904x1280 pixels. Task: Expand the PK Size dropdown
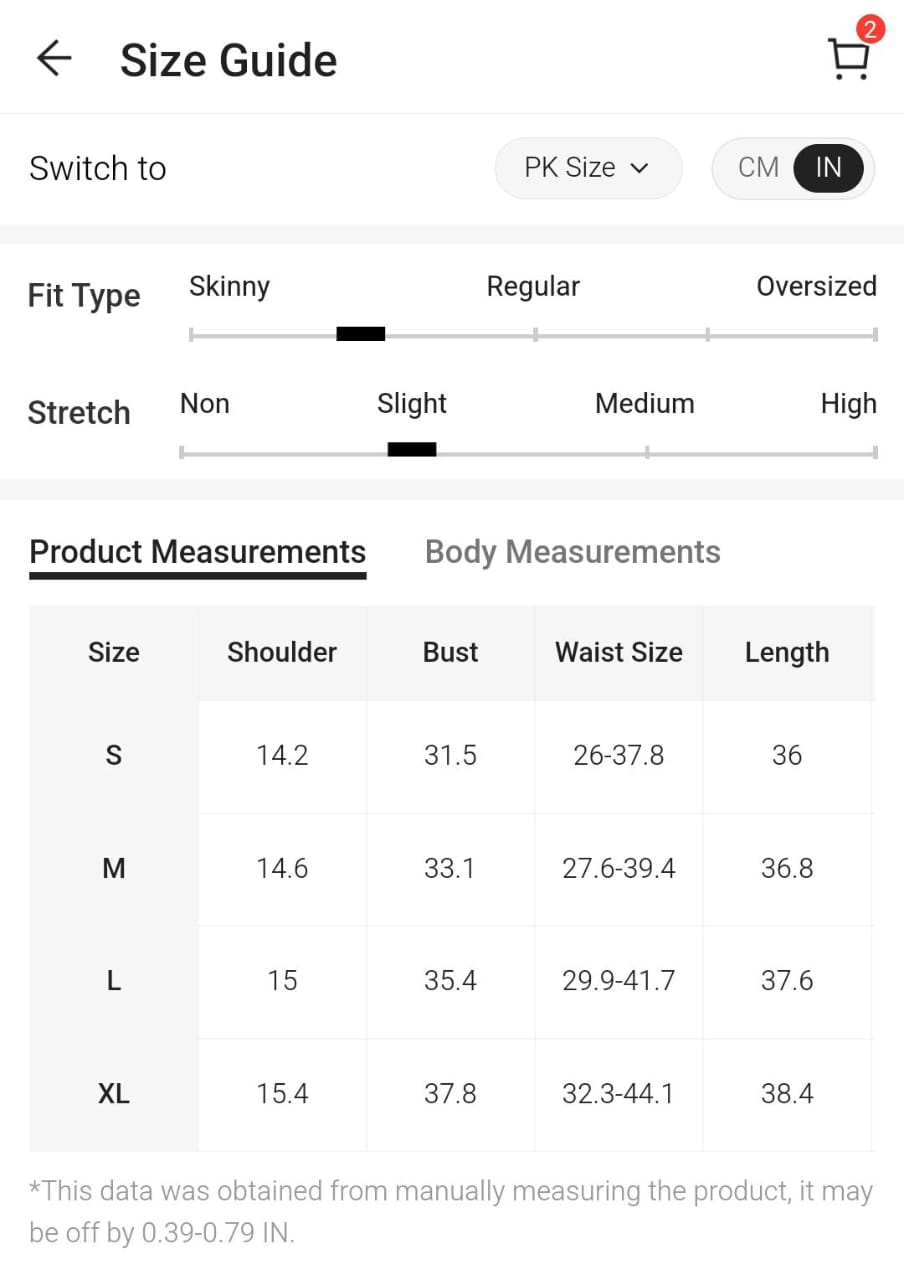588,168
